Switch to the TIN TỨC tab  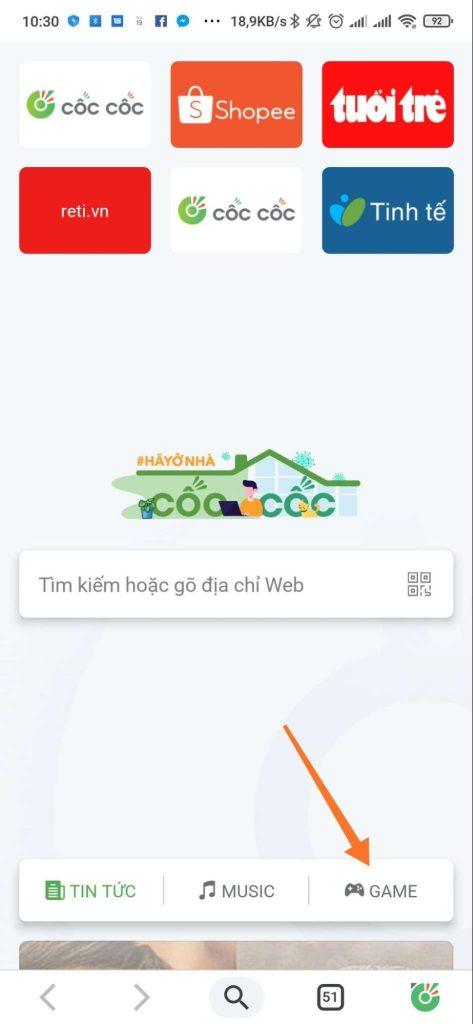(91, 891)
